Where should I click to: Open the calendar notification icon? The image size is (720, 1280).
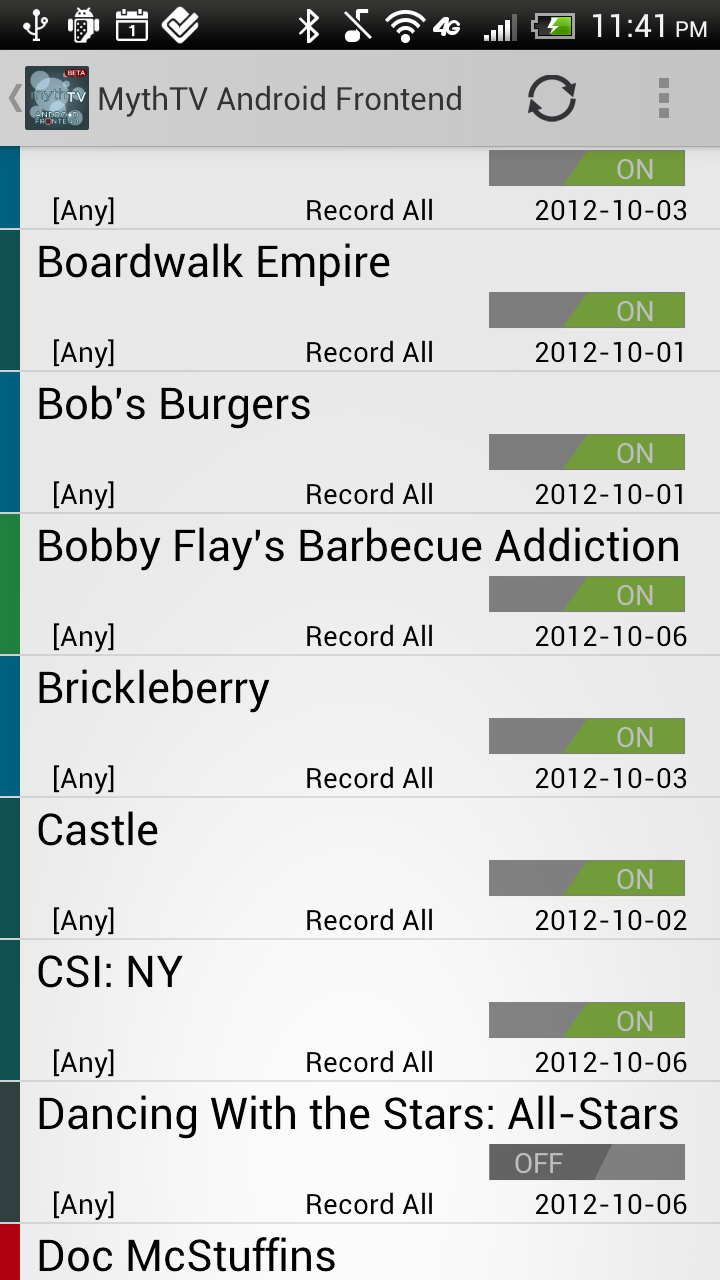(132, 28)
